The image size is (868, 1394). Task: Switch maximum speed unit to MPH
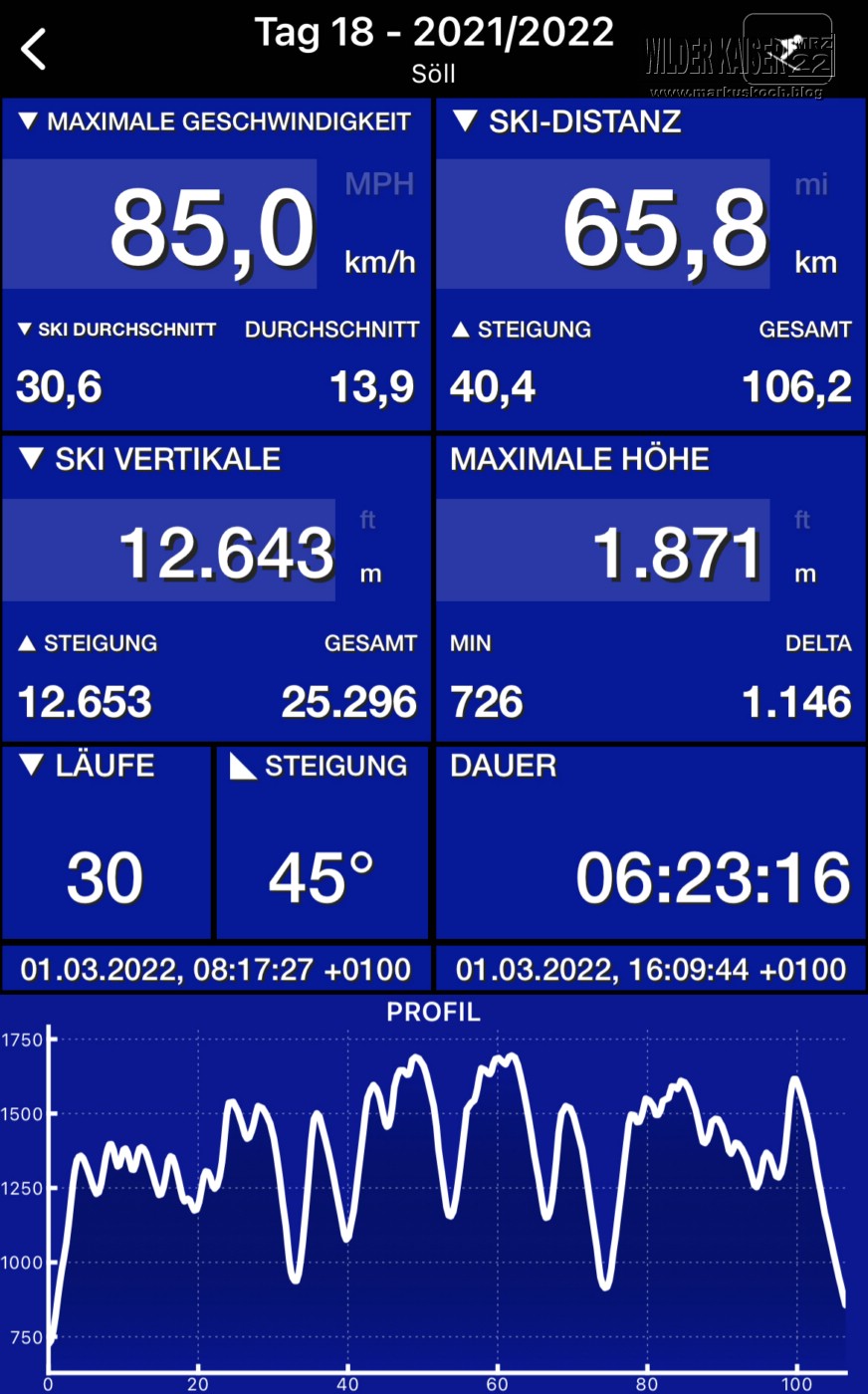point(378,185)
